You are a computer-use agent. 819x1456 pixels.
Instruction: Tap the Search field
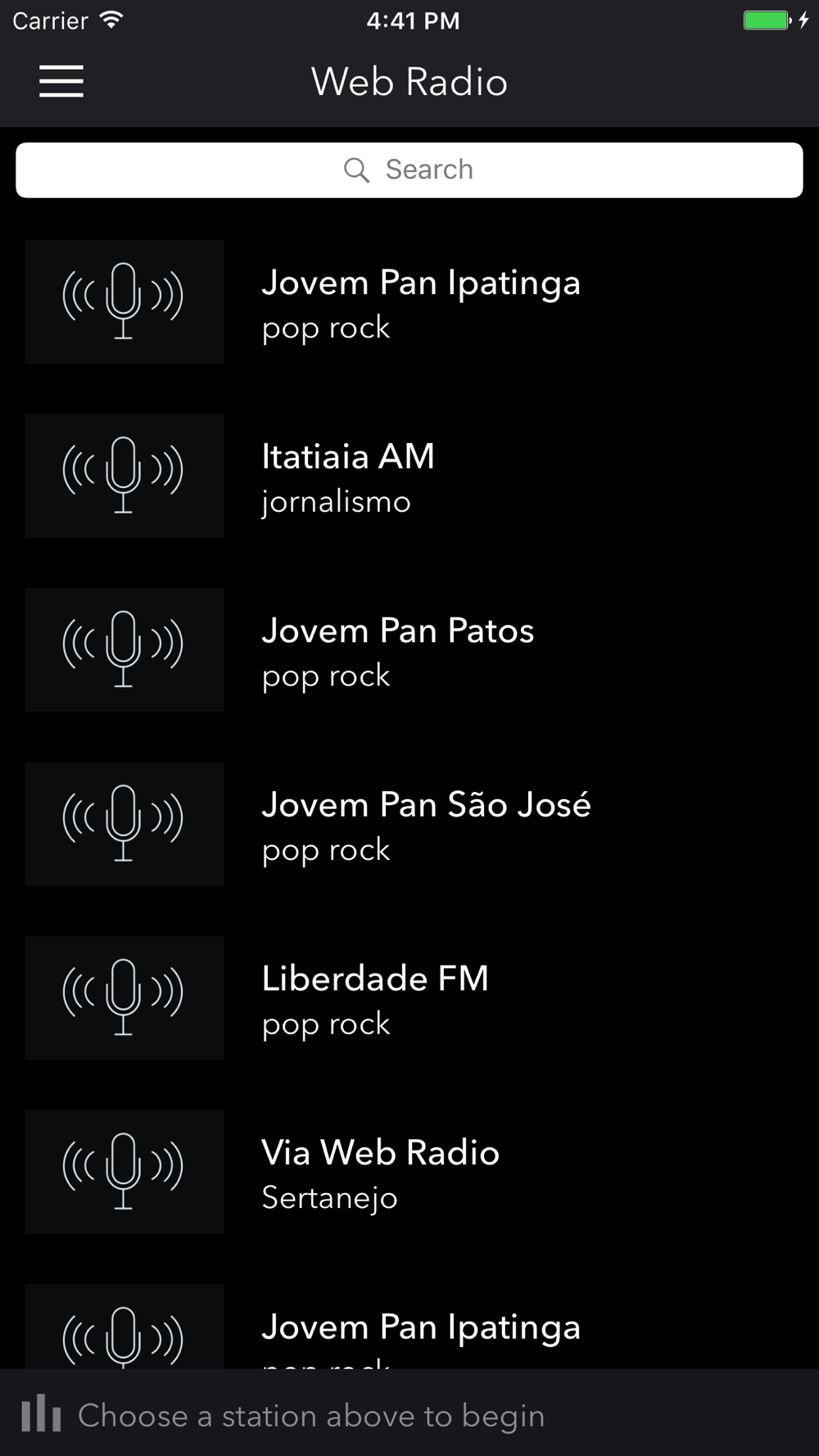409,170
